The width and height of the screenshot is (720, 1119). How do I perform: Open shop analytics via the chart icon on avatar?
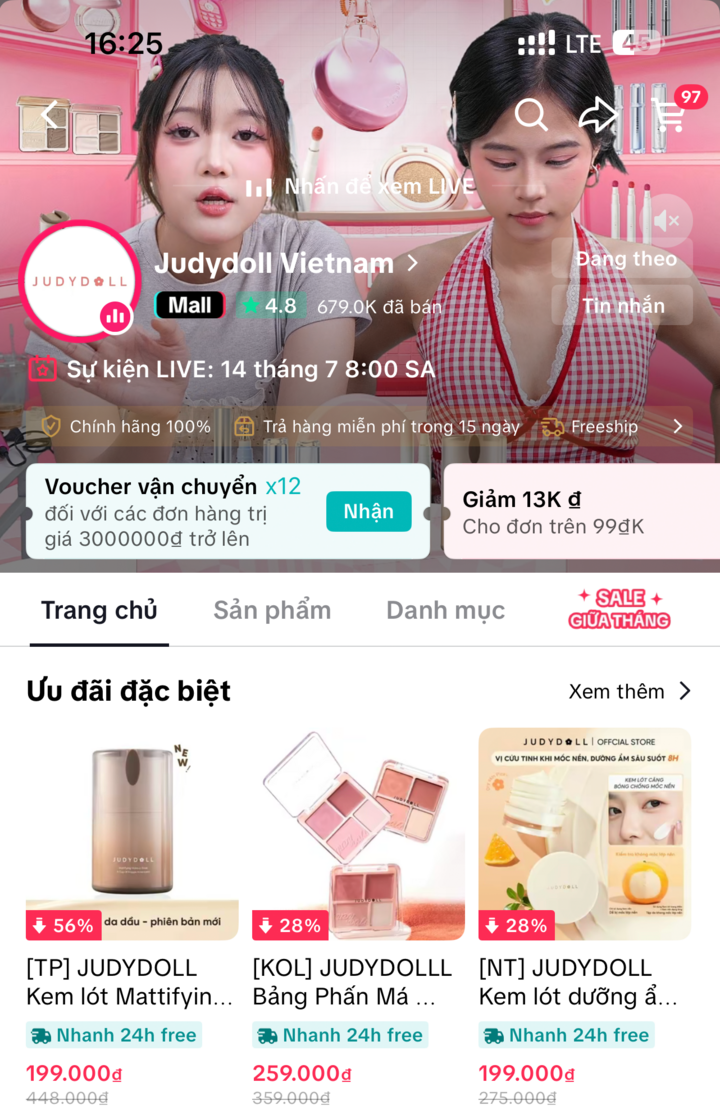116,316
